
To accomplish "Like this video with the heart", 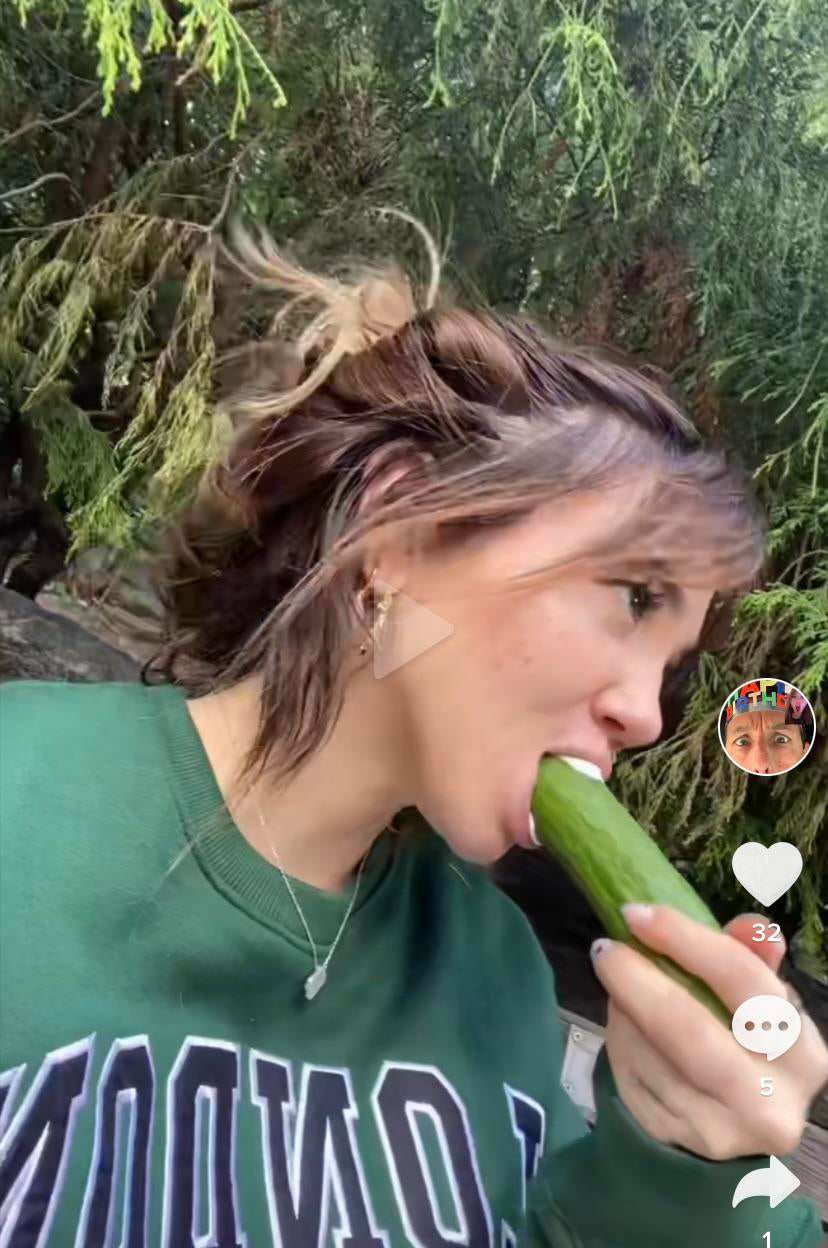I will [767, 872].
